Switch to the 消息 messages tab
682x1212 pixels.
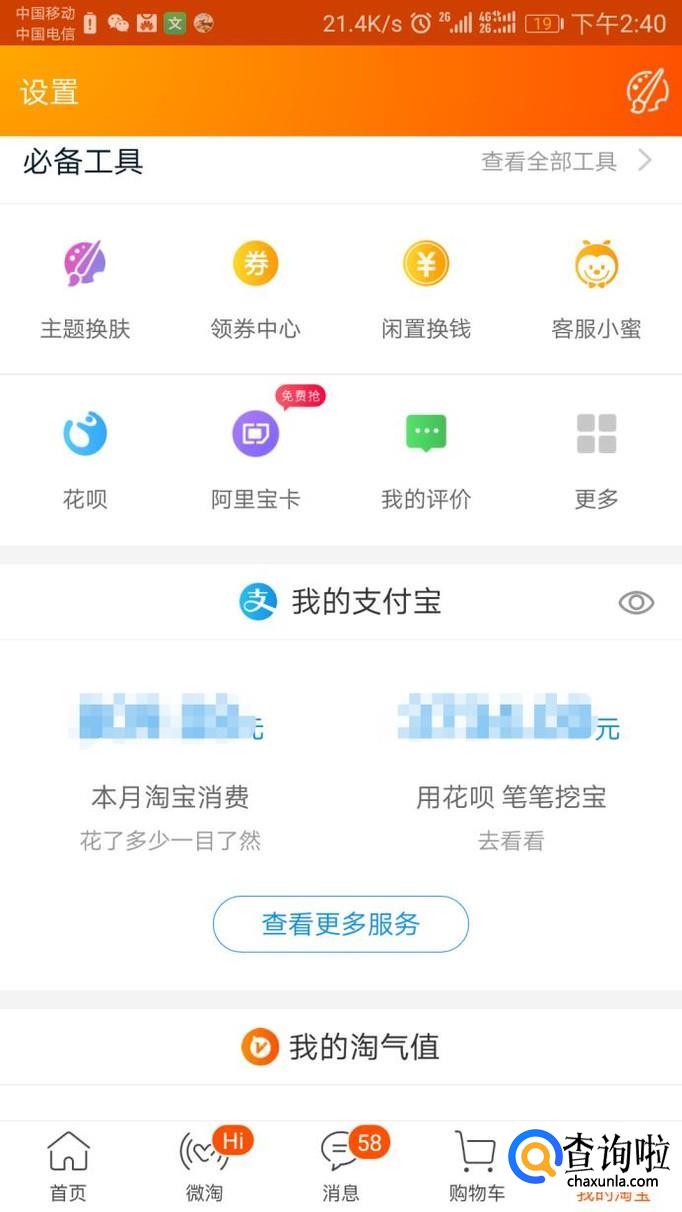point(341,1166)
